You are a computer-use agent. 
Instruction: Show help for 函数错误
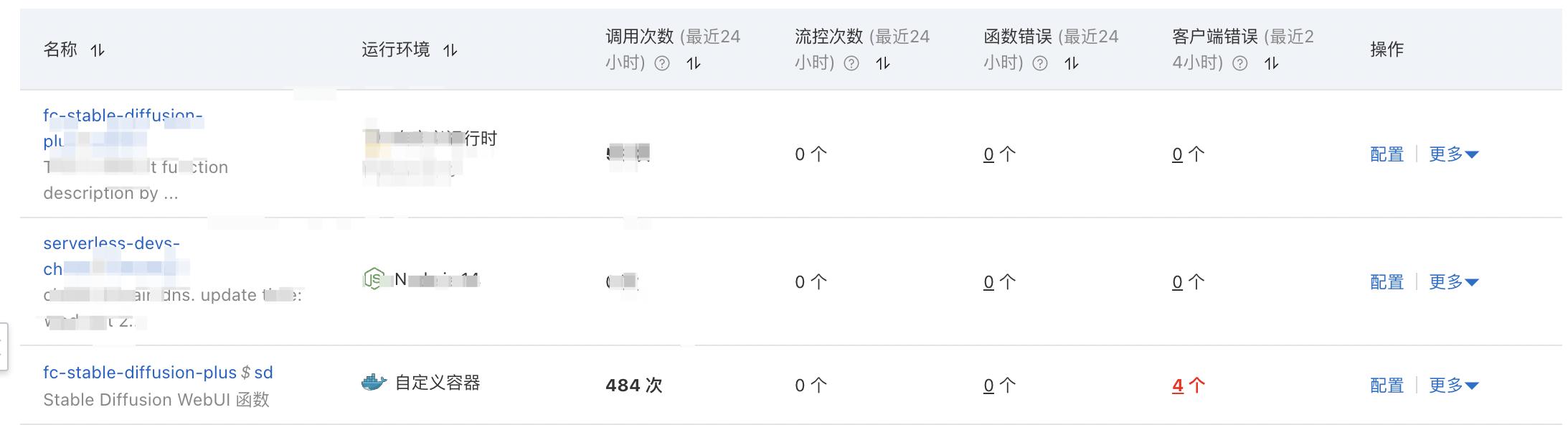[1040, 64]
